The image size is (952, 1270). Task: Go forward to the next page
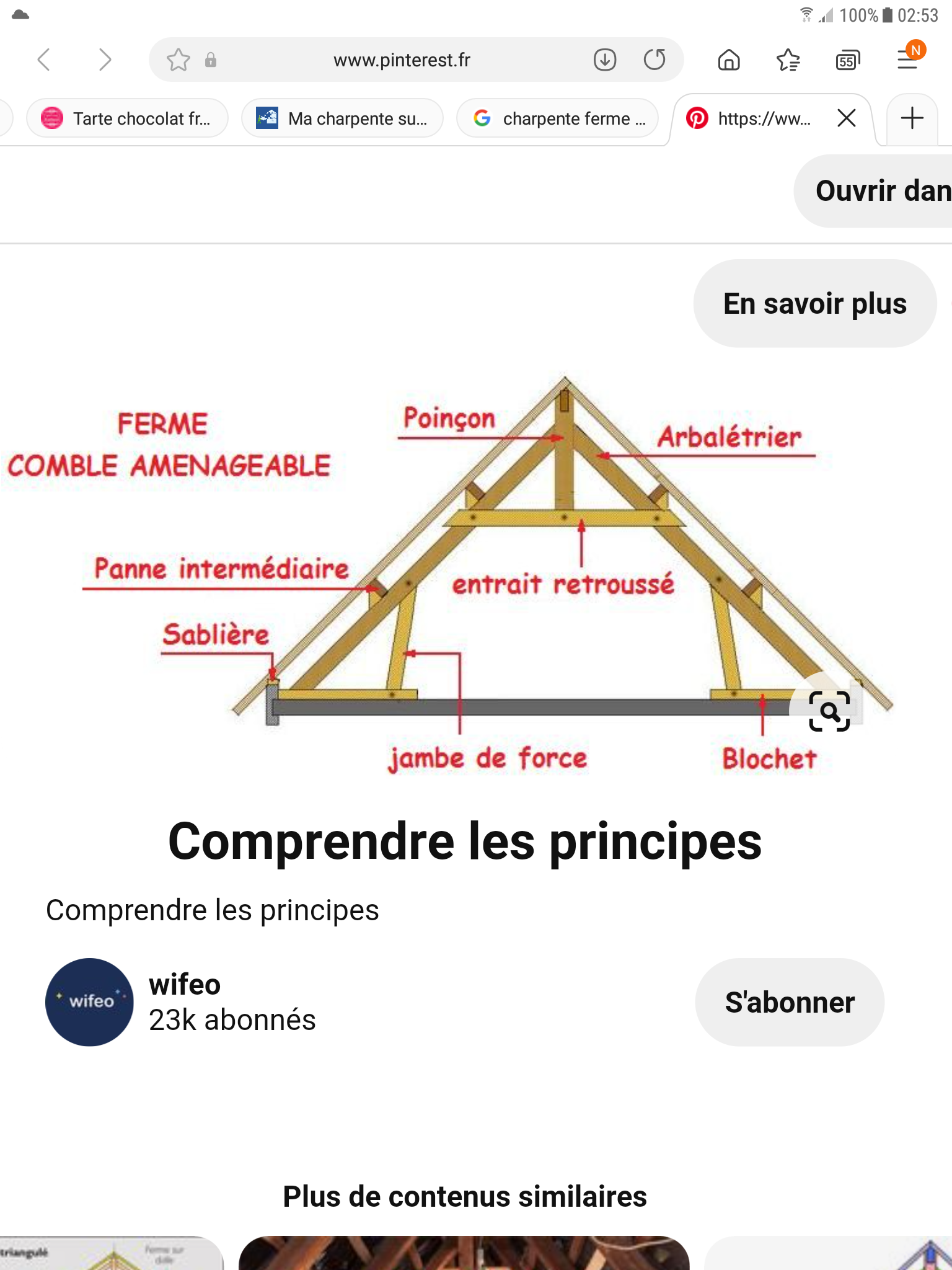tap(105, 60)
